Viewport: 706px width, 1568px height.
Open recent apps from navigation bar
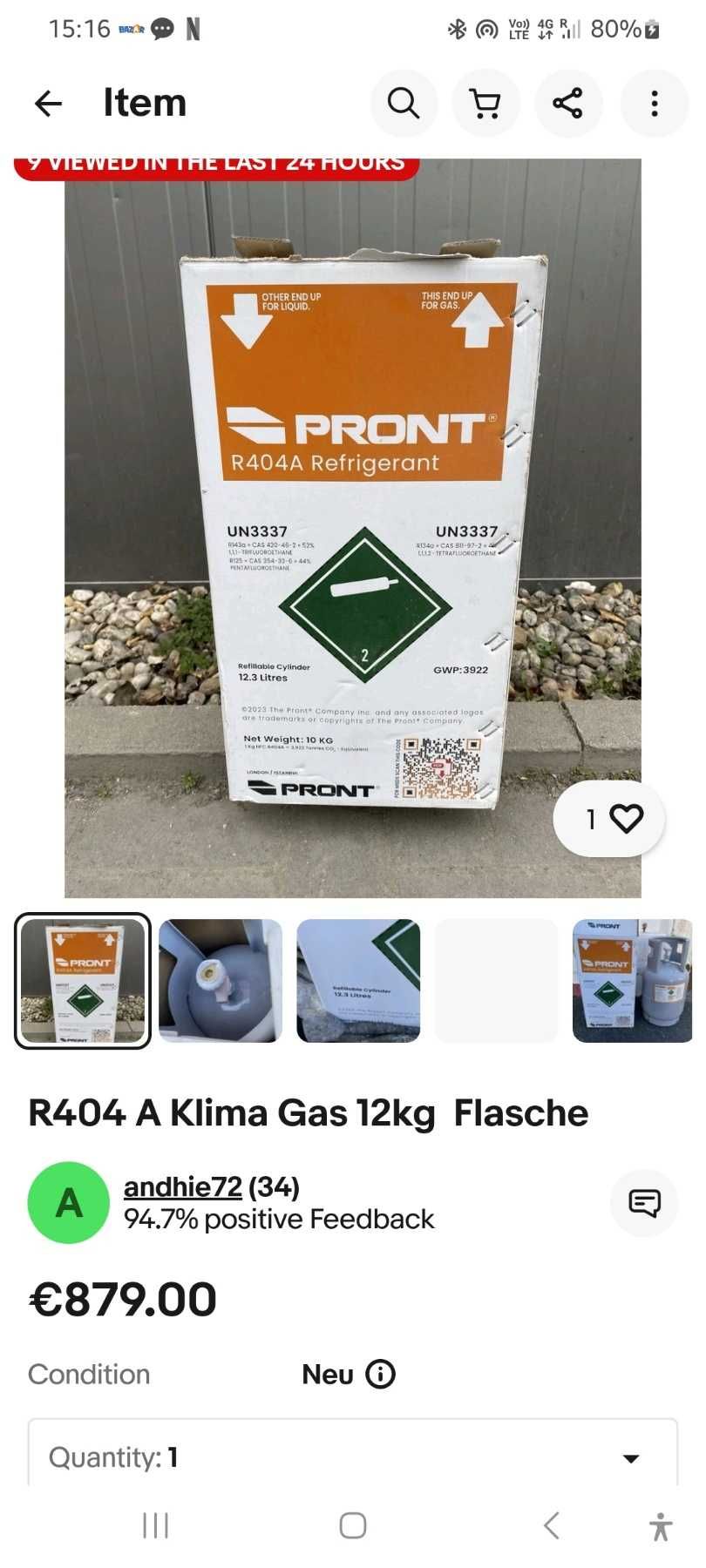click(x=155, y=1525)
